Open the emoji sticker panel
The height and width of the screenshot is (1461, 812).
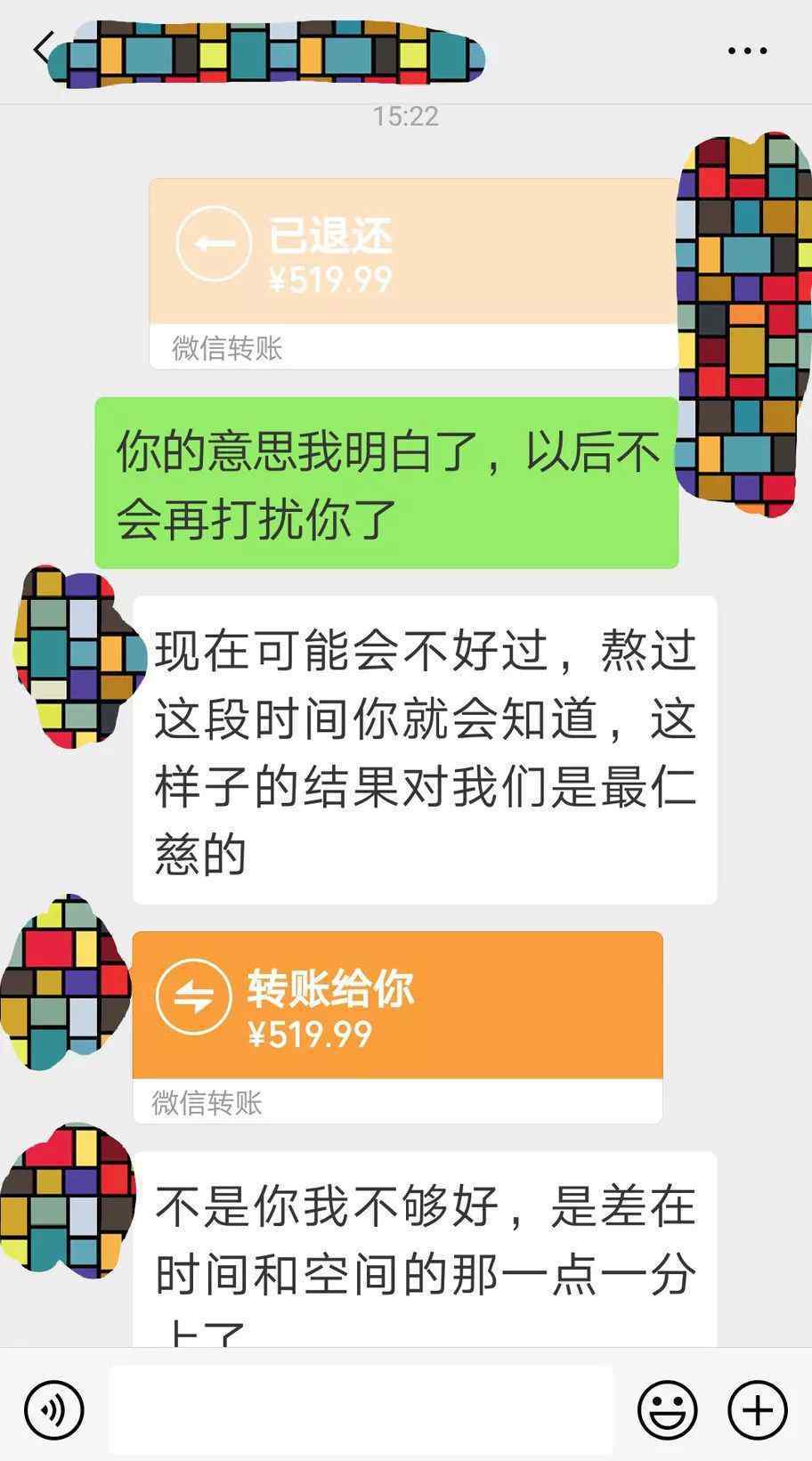point(667,1409)
